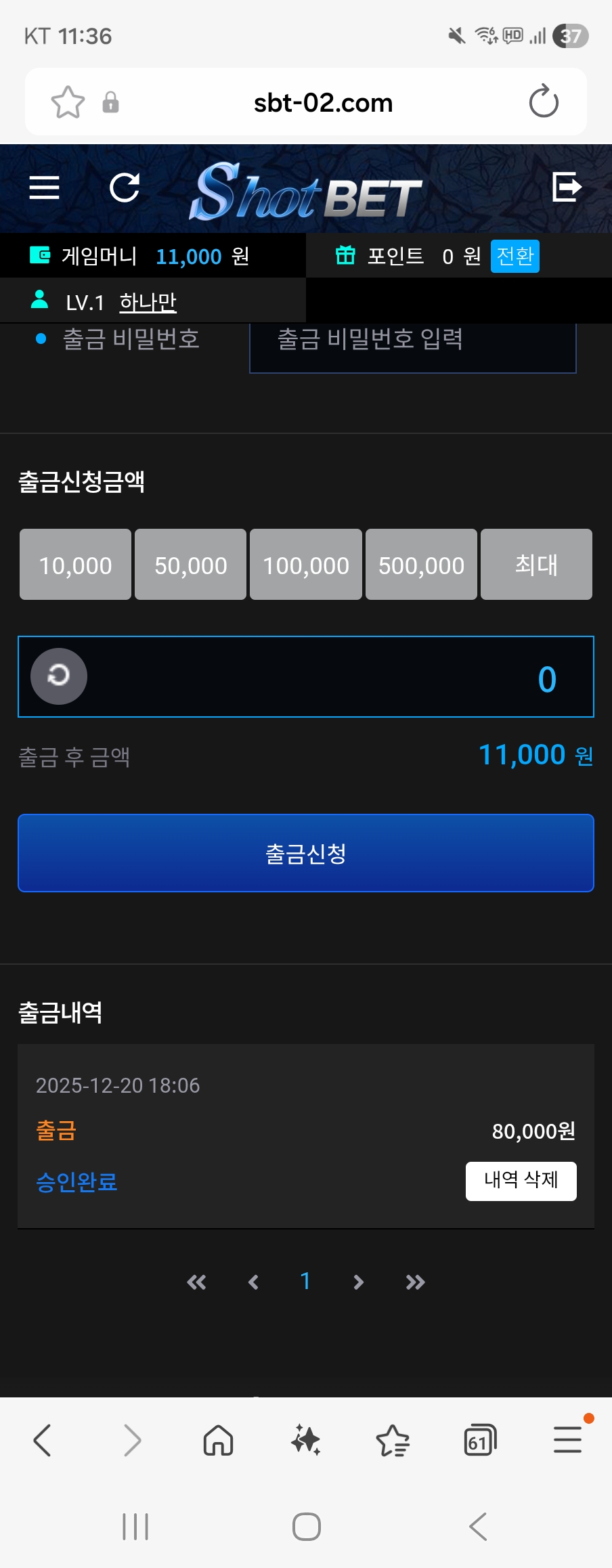
Task: Delete the 80,000원 record with 내역 삭제
Action: (521, 1181)
